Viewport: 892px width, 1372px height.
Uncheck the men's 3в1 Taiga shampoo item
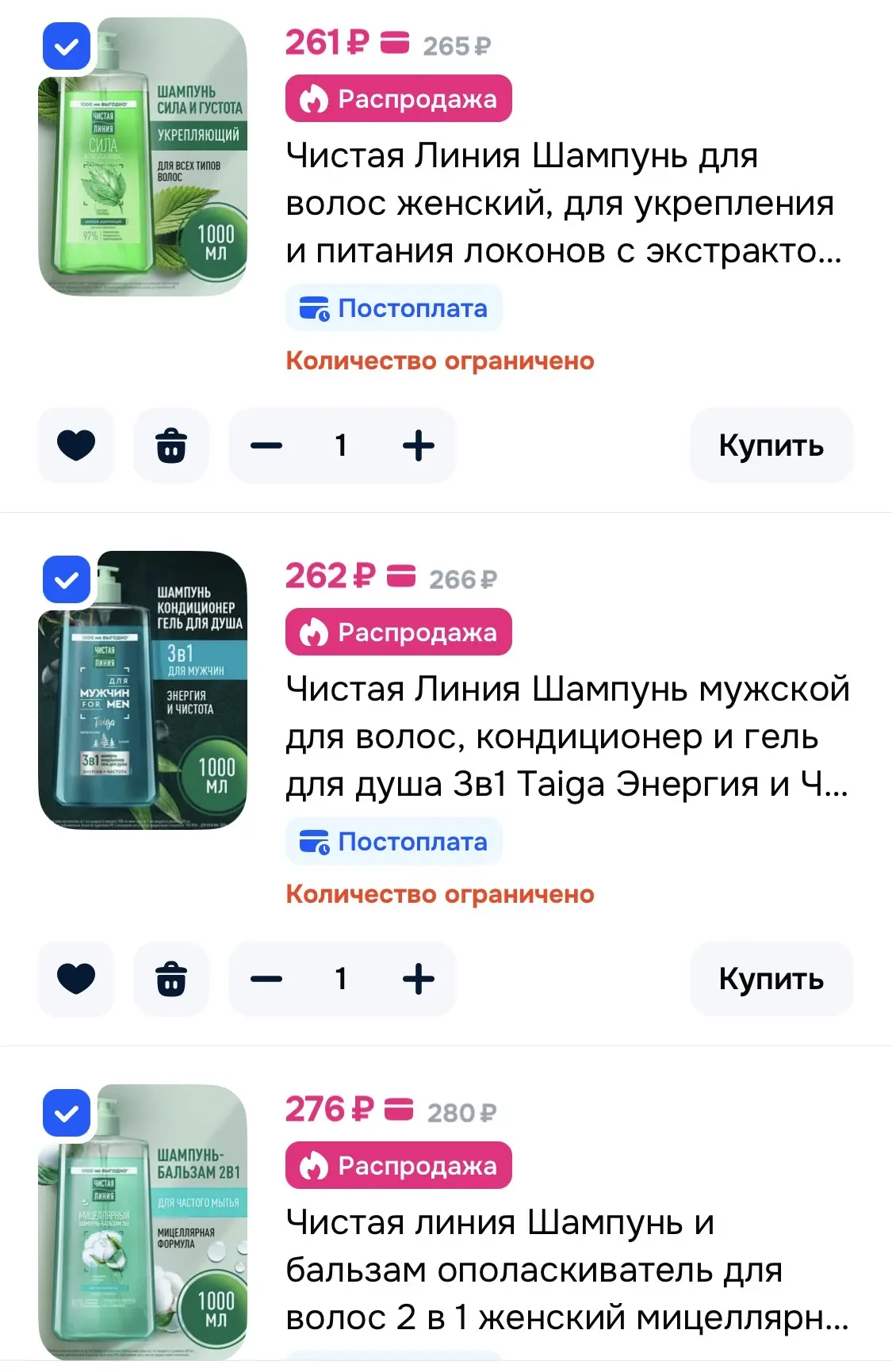tap(67, 581)
